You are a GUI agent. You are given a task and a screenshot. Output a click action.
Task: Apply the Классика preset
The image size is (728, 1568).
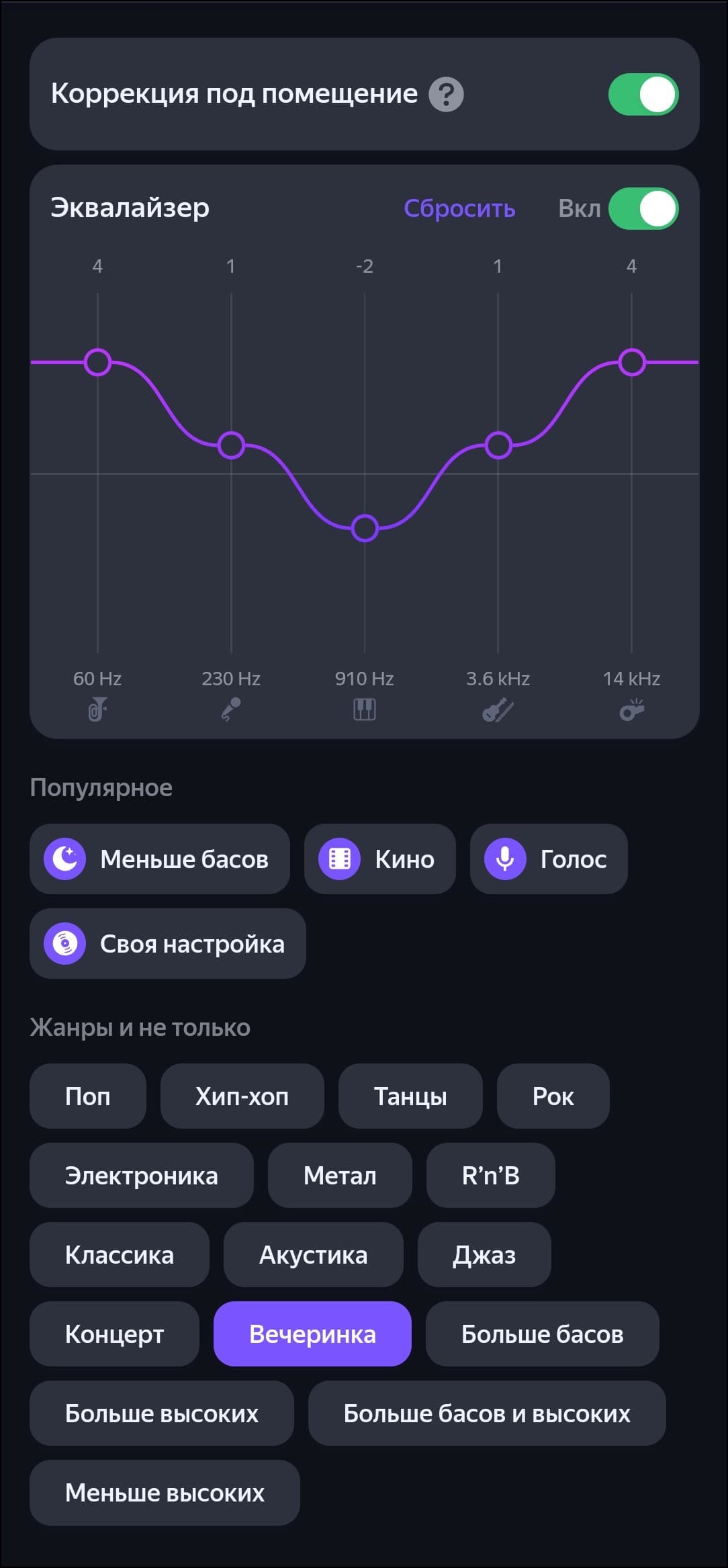[120, 1255]
